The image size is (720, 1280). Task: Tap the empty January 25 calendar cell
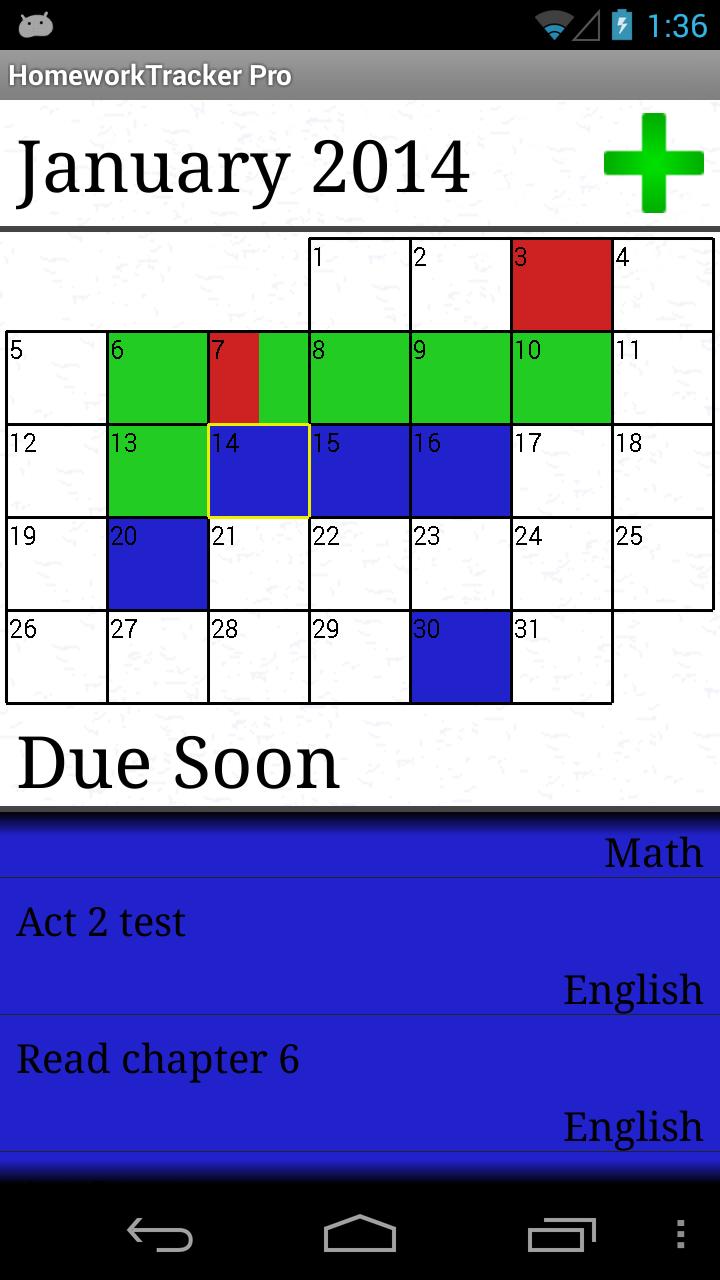(663, 563)
